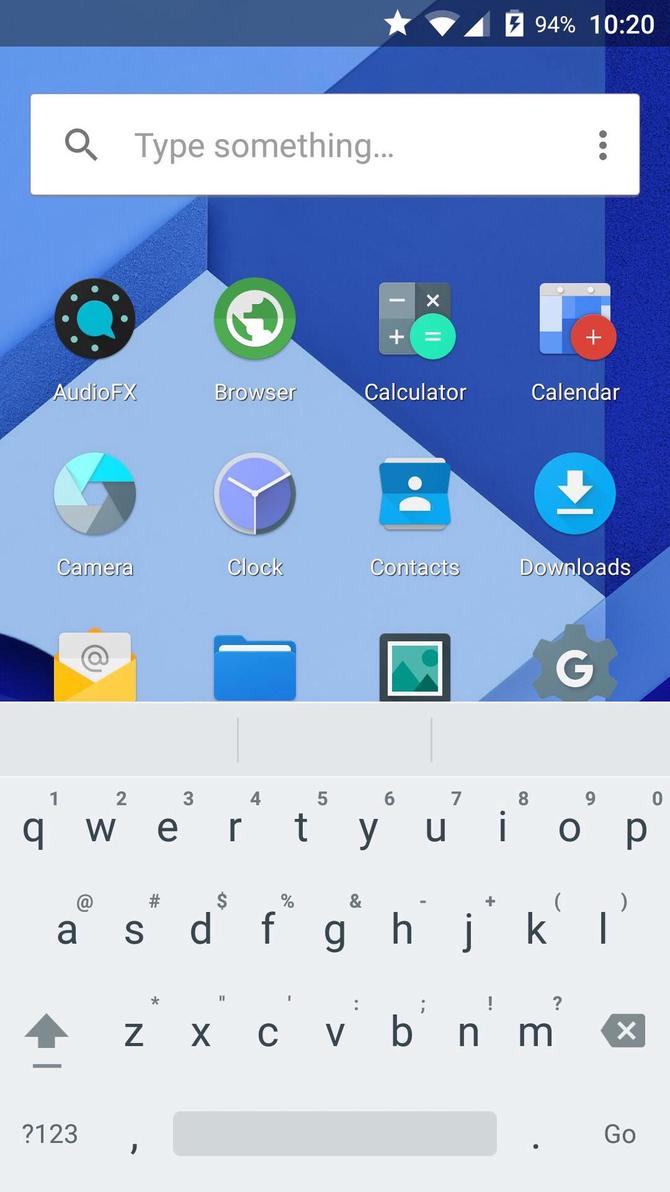Viewport: 670px width, 1192px height.
Task: Launch the Clock app
Action: tap(255, 494)
